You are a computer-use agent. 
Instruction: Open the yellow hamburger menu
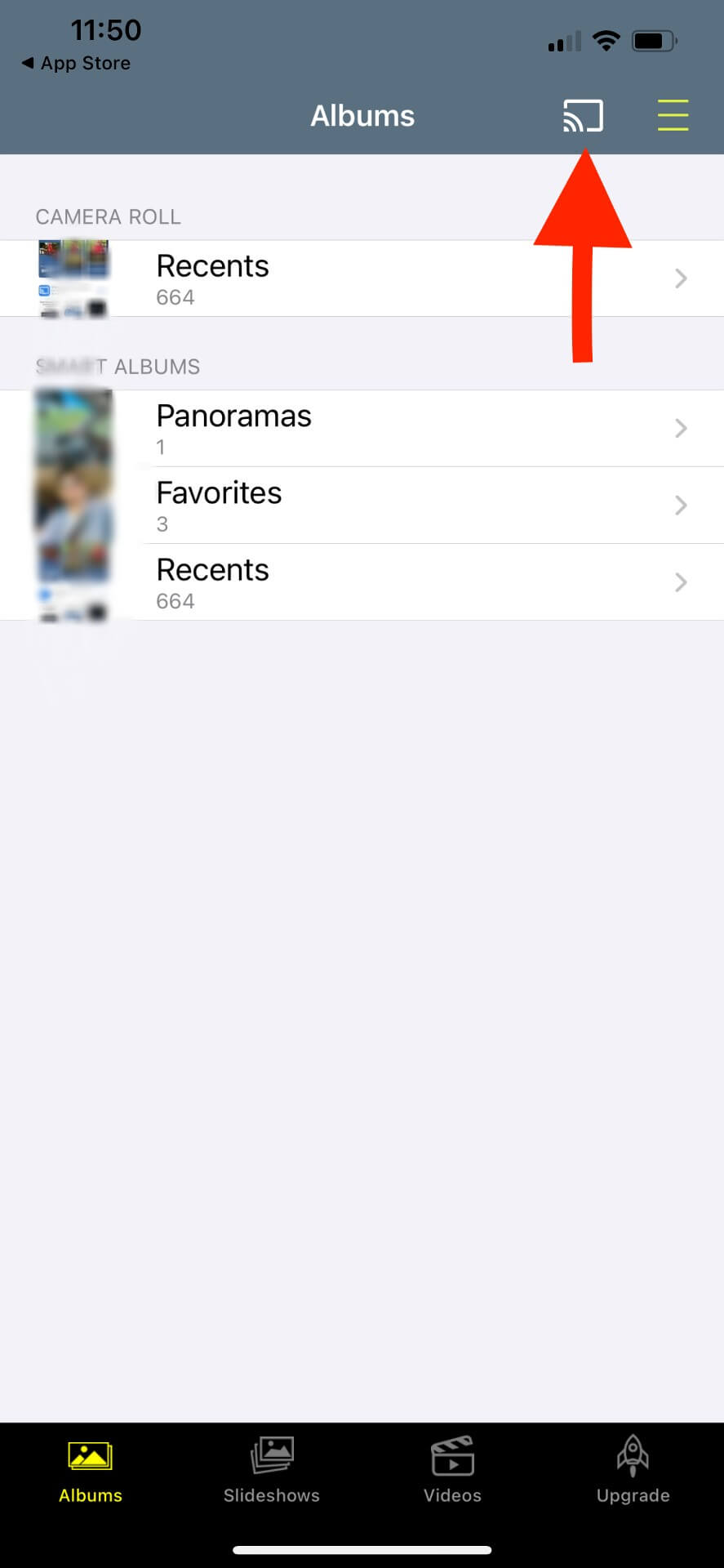coord(673,115)
